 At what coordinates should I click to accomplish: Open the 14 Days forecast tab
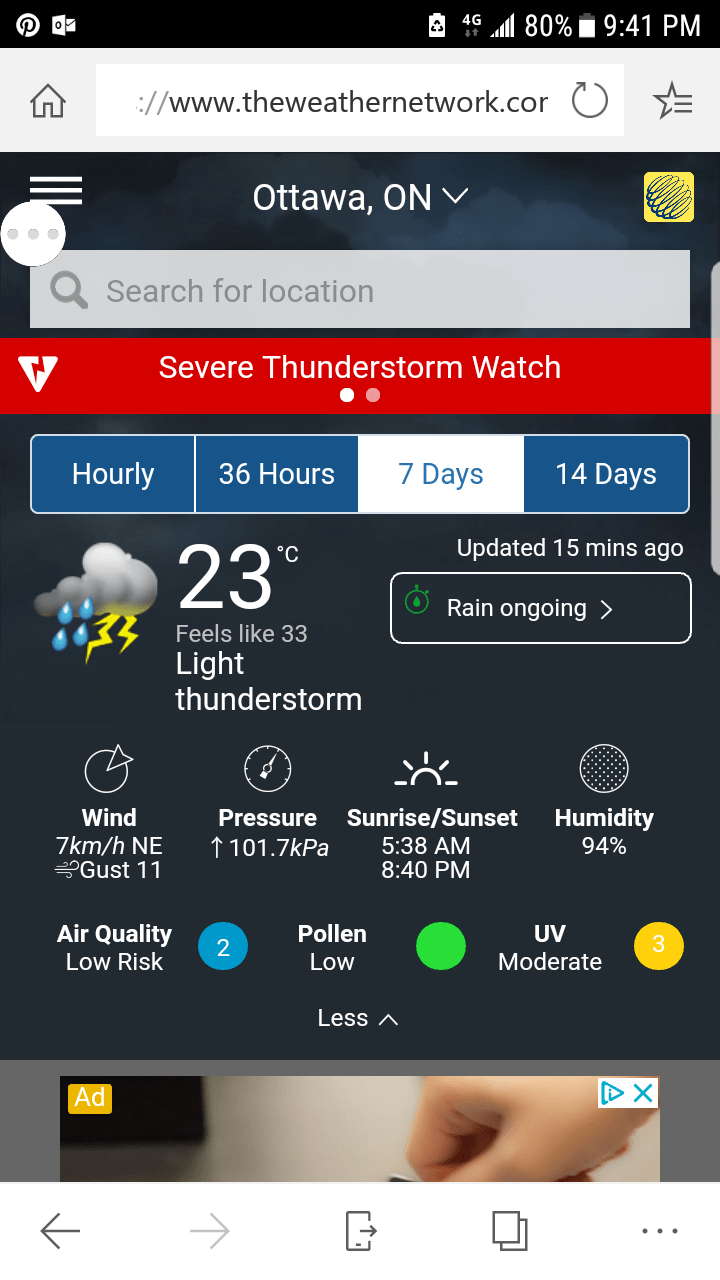pos(606,474)
